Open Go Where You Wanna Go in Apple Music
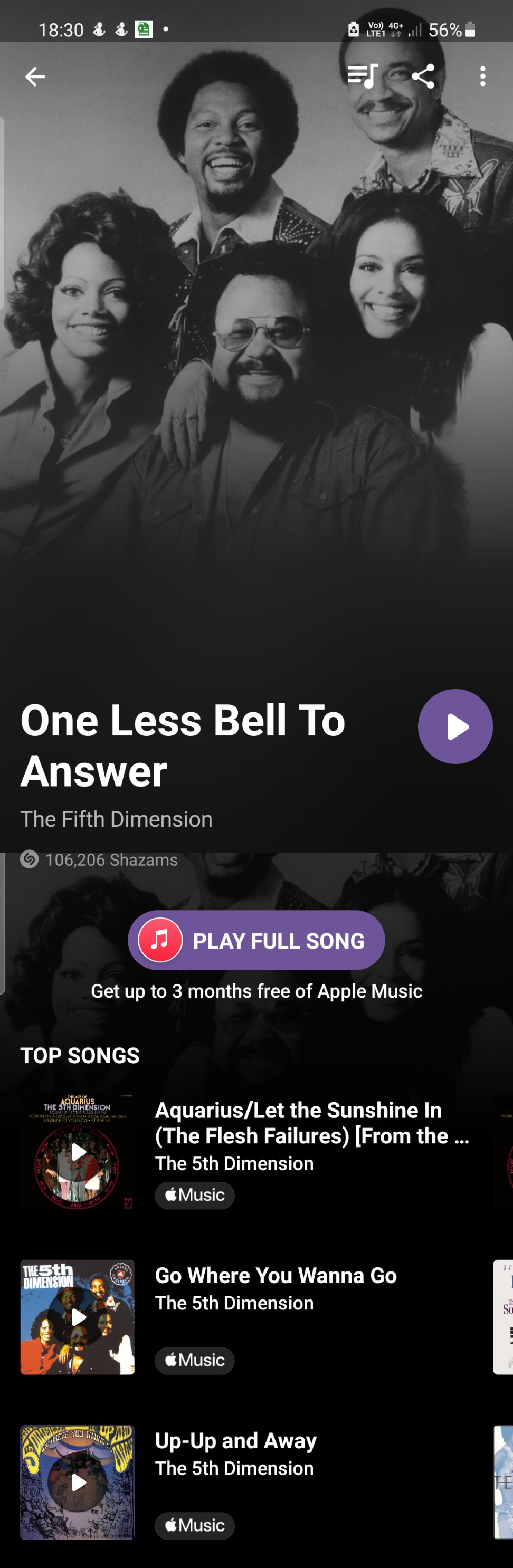This screenshot has width=513, height=1568. [194, 1360]
